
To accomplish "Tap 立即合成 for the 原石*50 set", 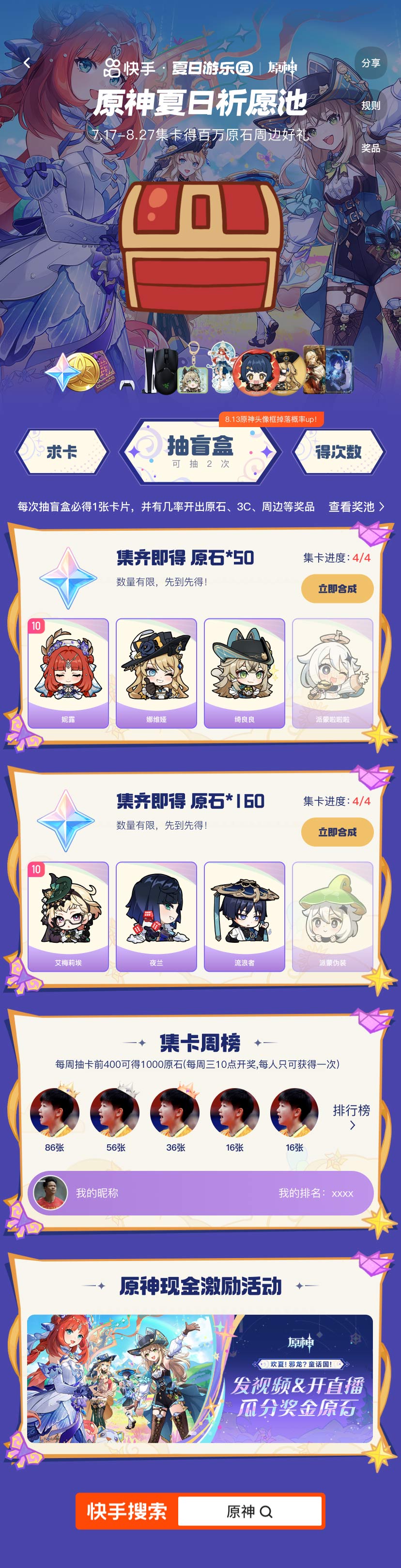I will 337,589.
